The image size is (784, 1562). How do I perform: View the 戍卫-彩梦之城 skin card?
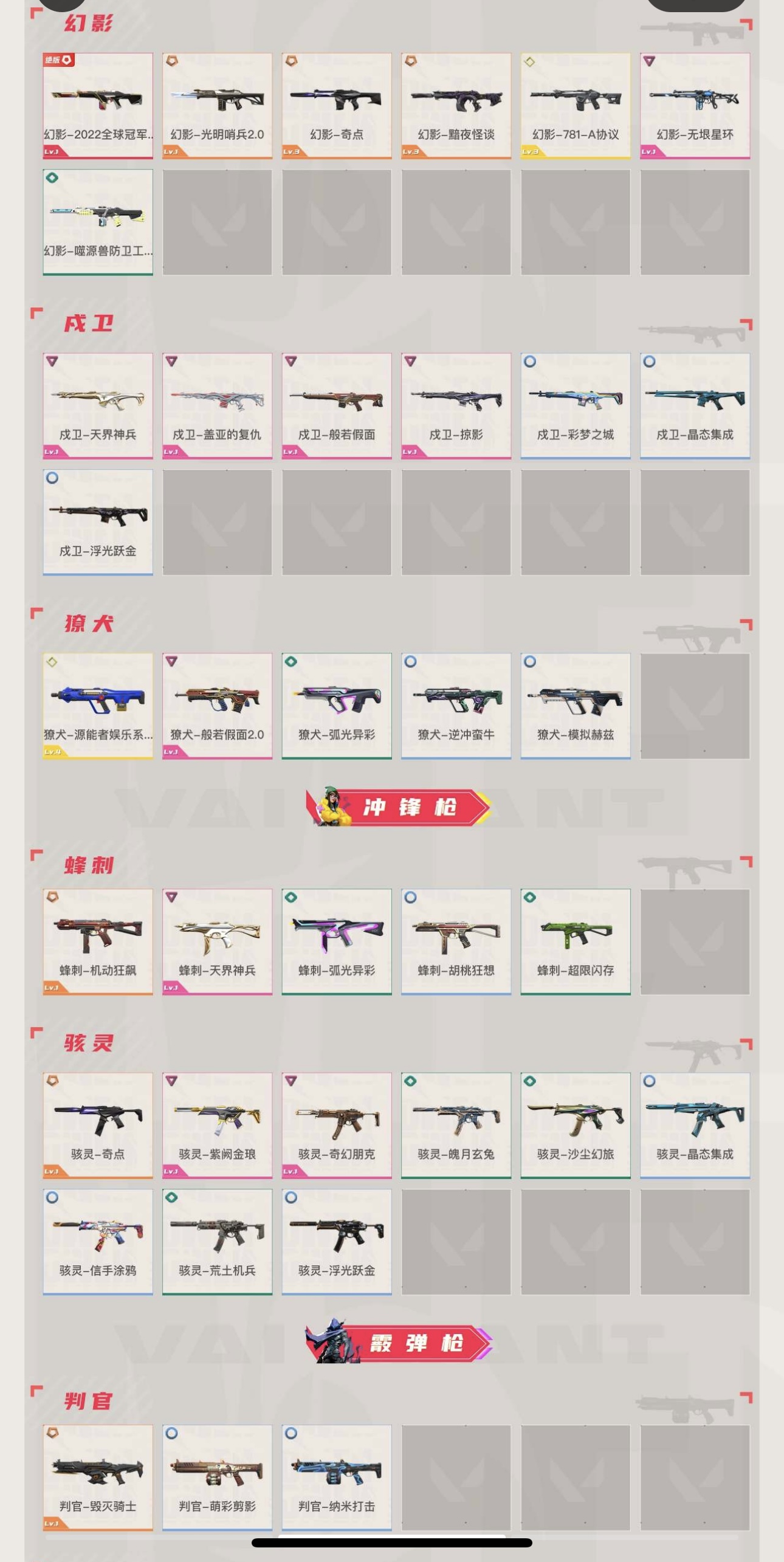pyautogui.click(x=576, y=406)
